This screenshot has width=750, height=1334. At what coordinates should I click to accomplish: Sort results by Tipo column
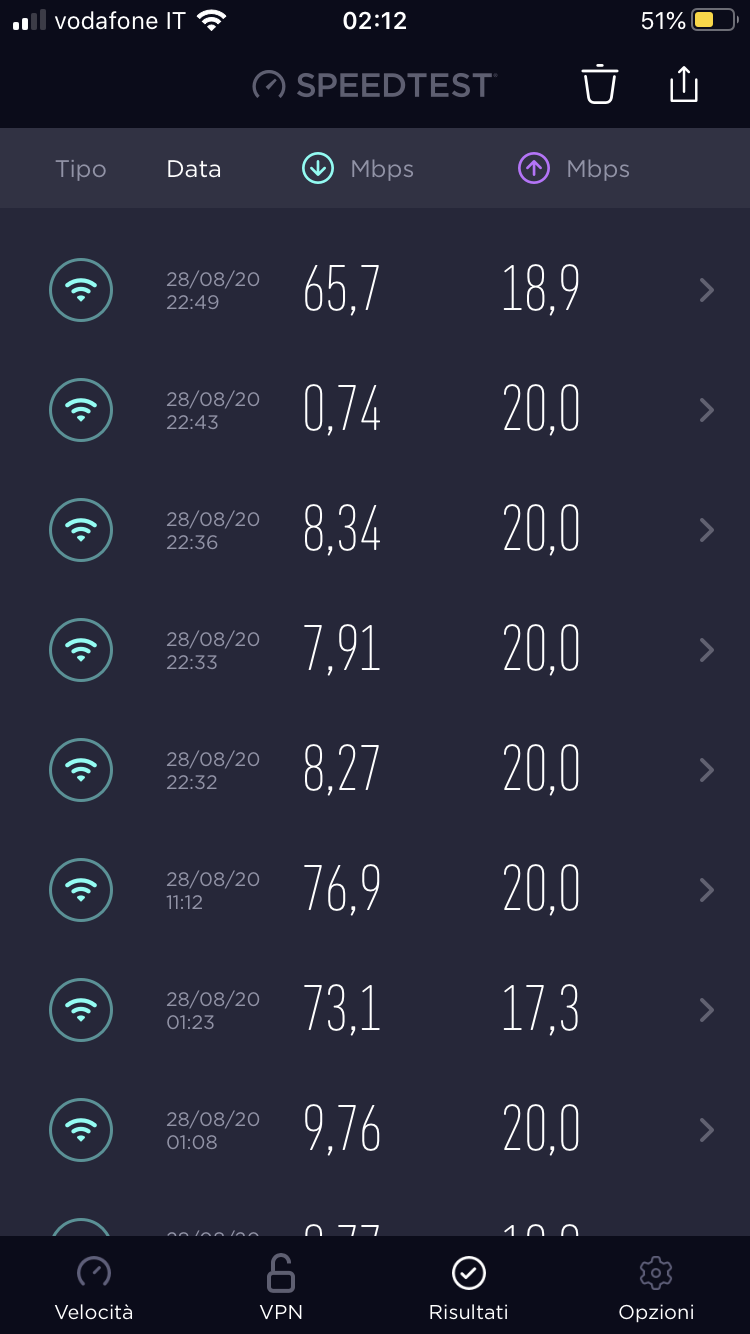click(81, 169)
